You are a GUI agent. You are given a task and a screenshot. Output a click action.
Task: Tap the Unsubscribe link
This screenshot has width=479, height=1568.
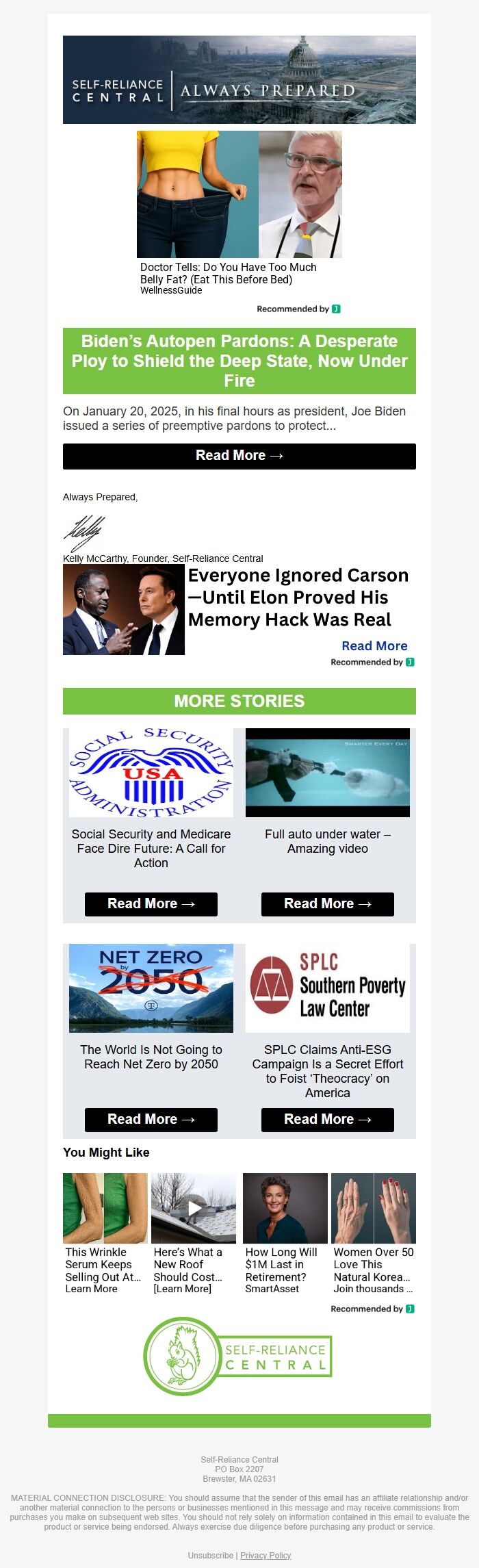pyautogui.click(x=211, y=1555)
